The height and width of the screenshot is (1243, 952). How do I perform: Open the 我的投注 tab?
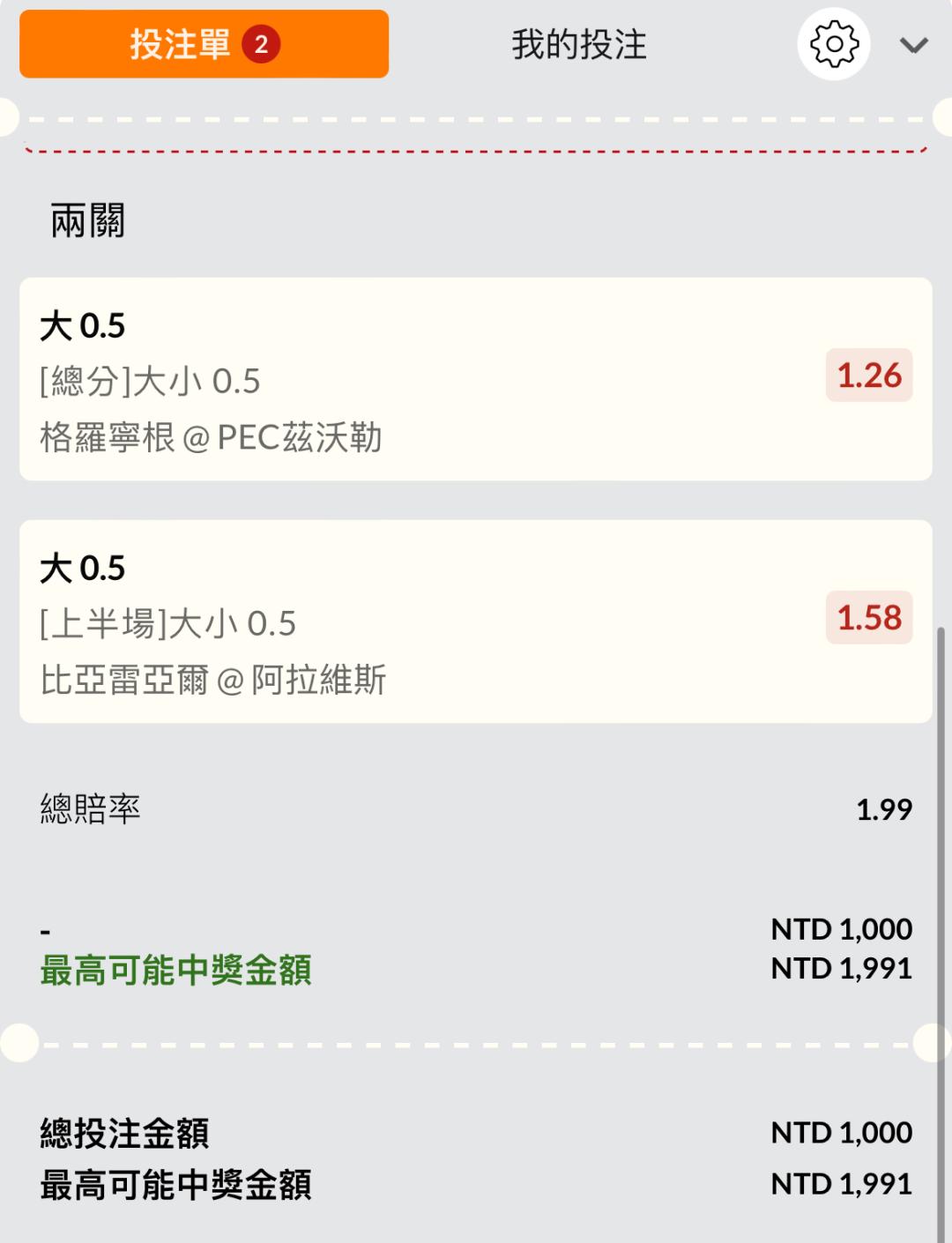point(579,44)
